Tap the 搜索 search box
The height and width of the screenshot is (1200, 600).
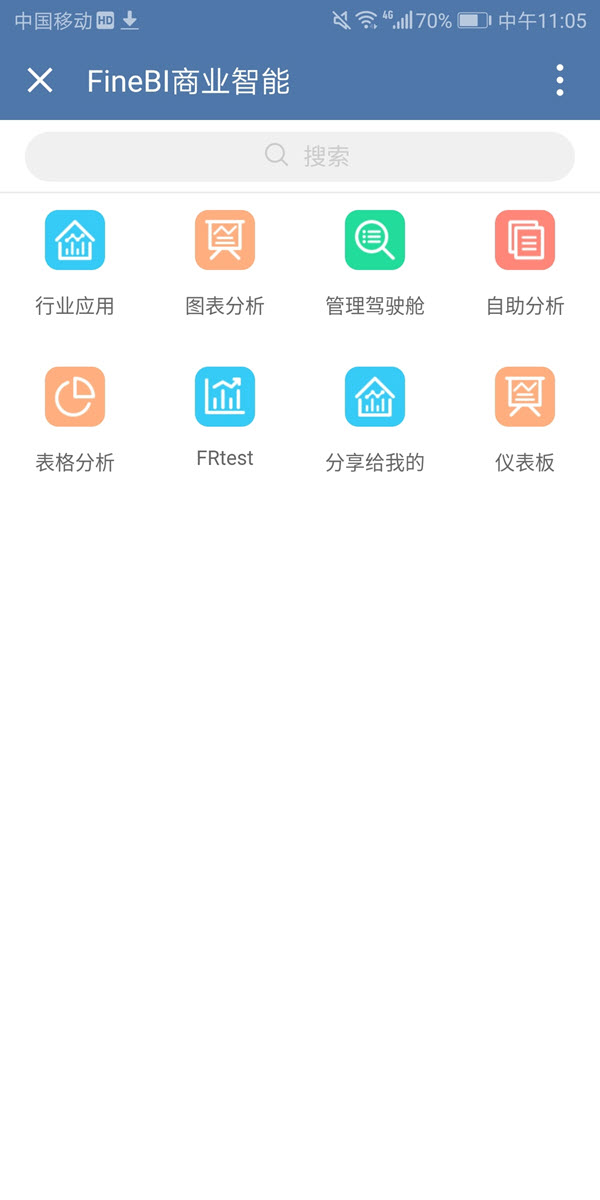pyautogui.click(x=300, y=156)
